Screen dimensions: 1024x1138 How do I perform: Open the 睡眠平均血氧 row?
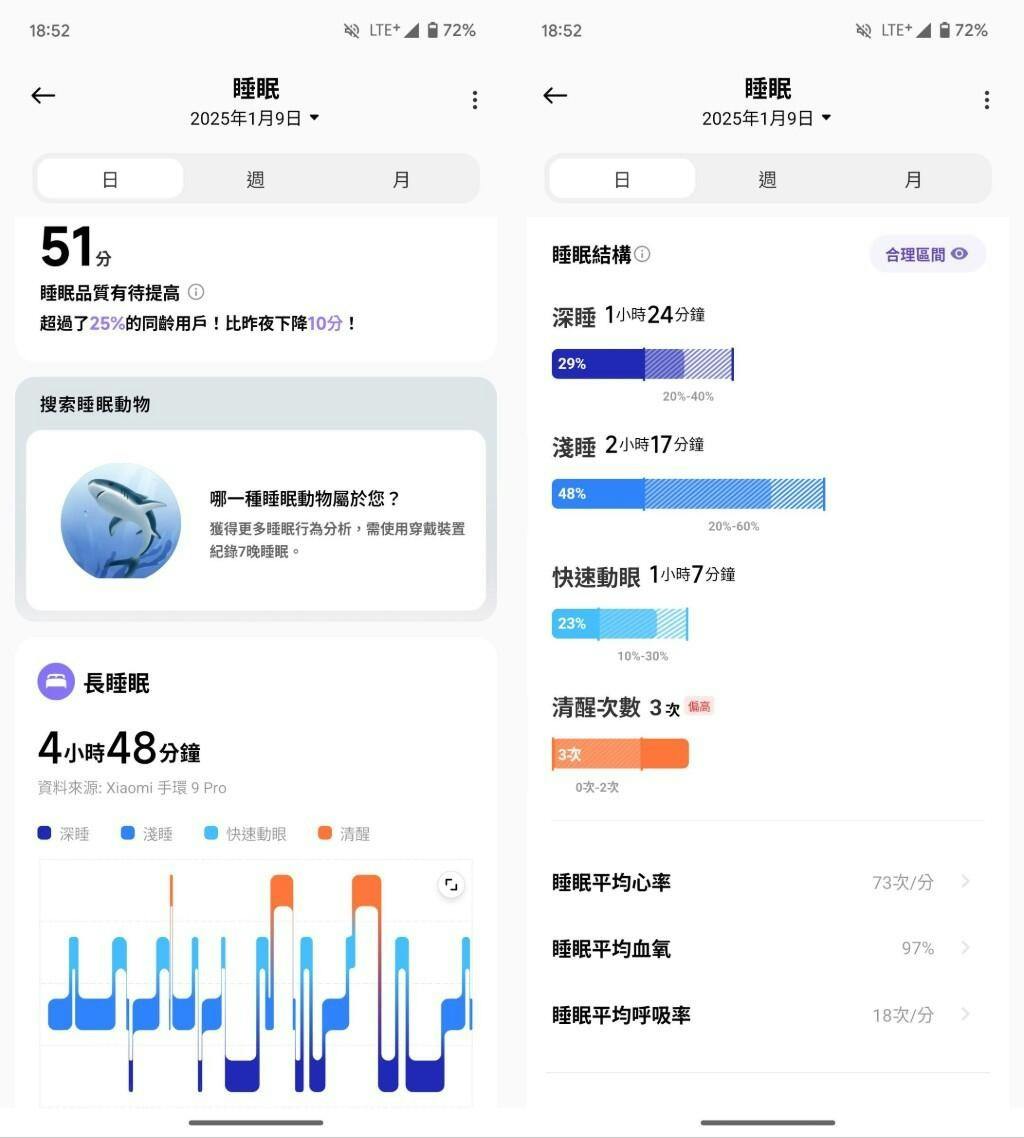767,948
